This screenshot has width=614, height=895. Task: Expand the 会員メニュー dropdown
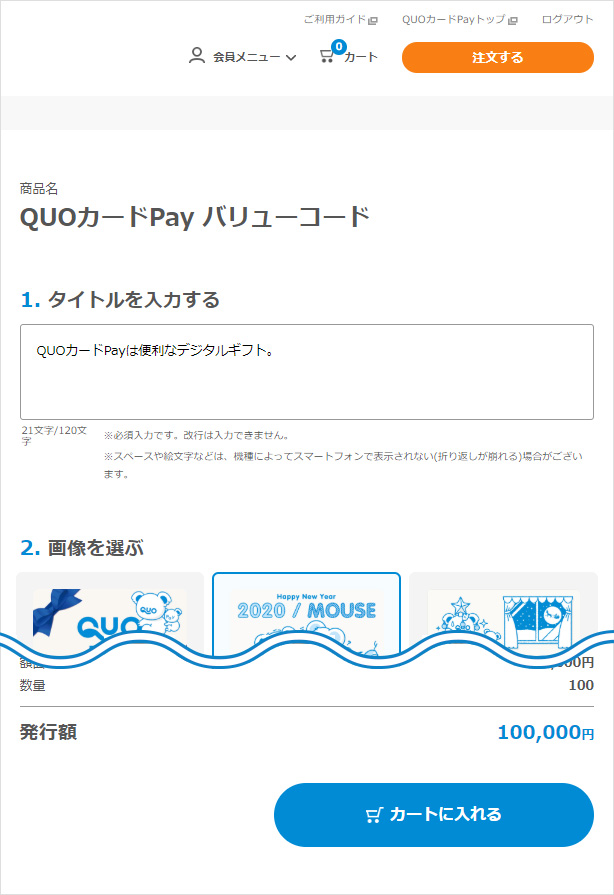tap(243, 57)
